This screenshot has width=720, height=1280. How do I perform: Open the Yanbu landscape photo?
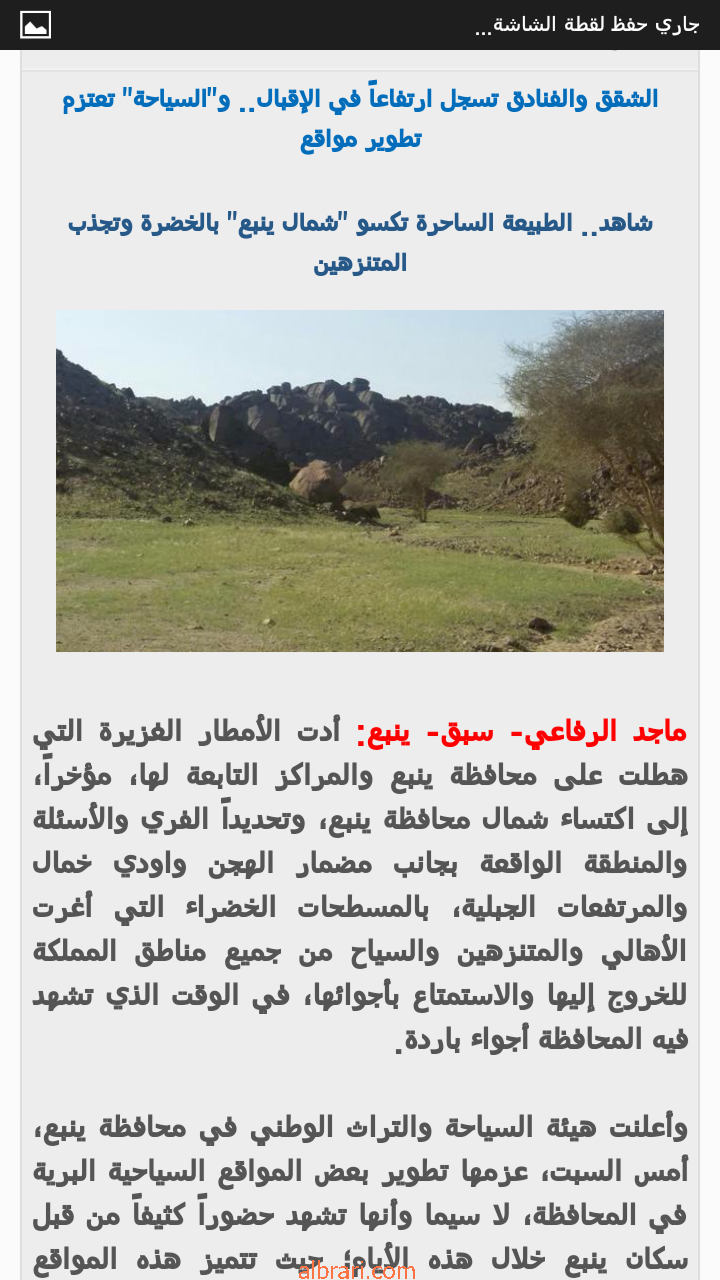point(360,481)
